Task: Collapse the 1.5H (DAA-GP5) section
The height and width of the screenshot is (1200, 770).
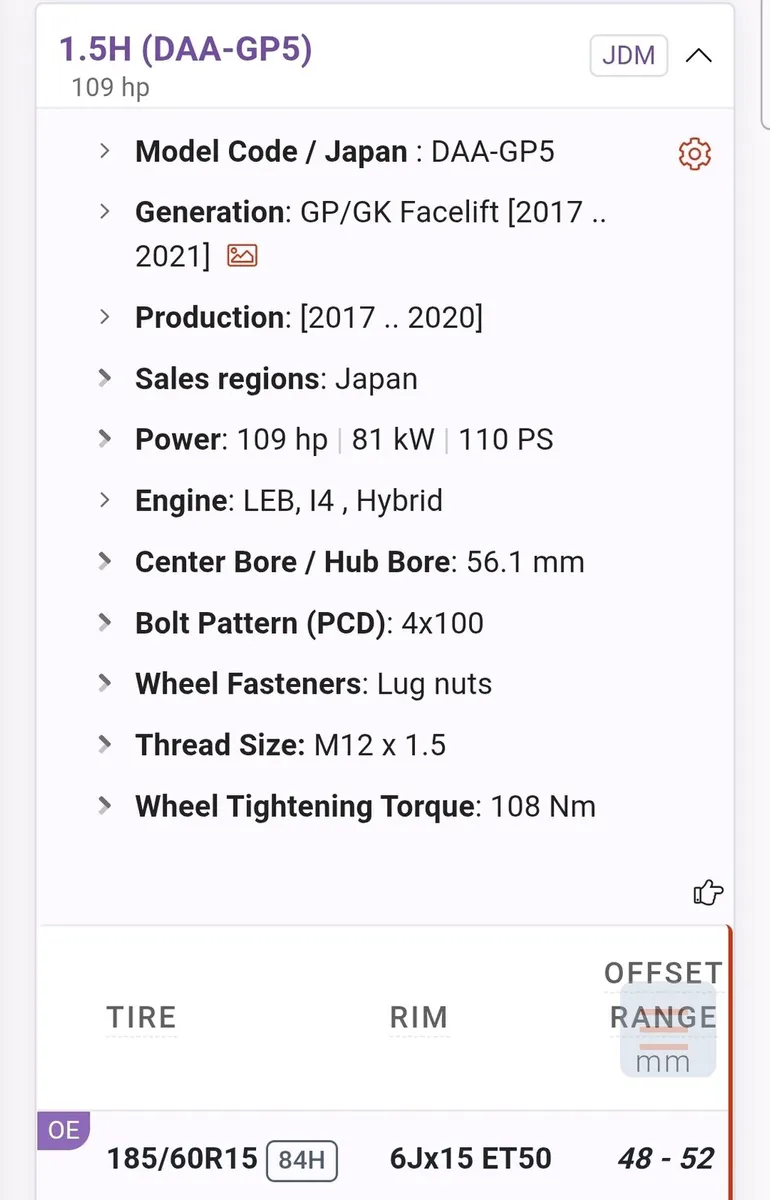Action: (x=699, y=56)
